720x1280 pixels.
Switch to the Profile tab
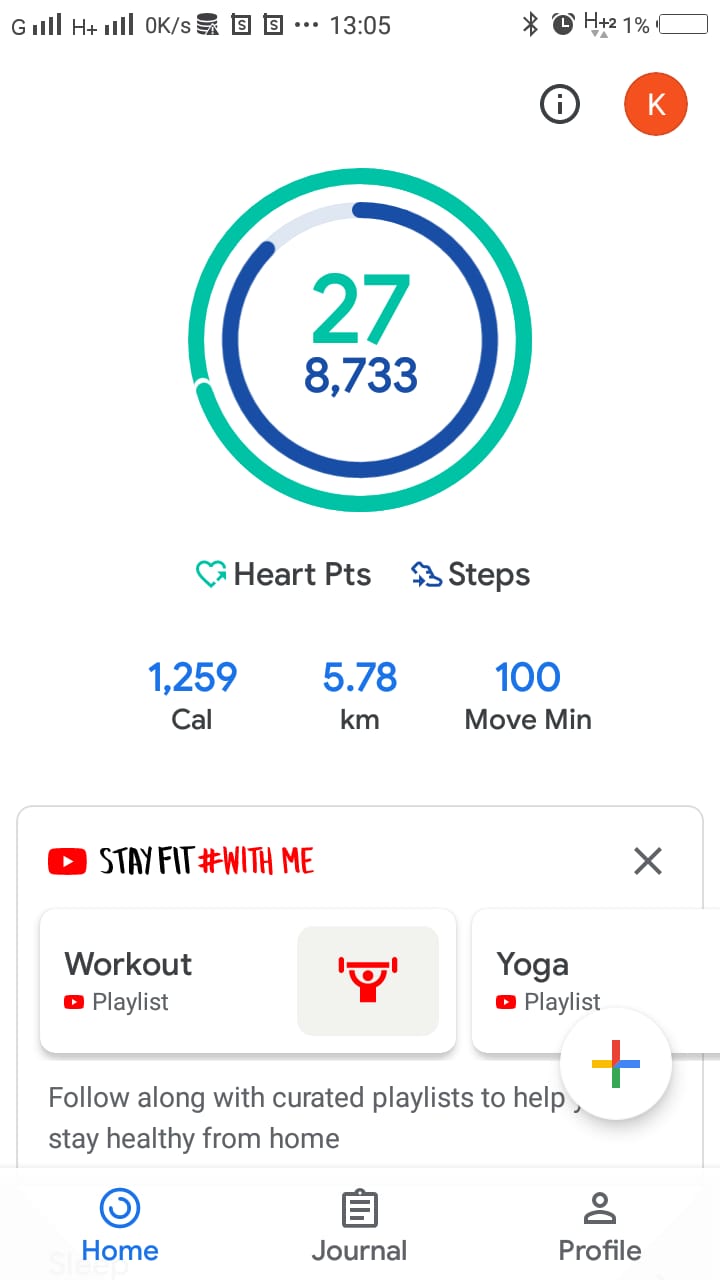click(x=600, y=1227)
